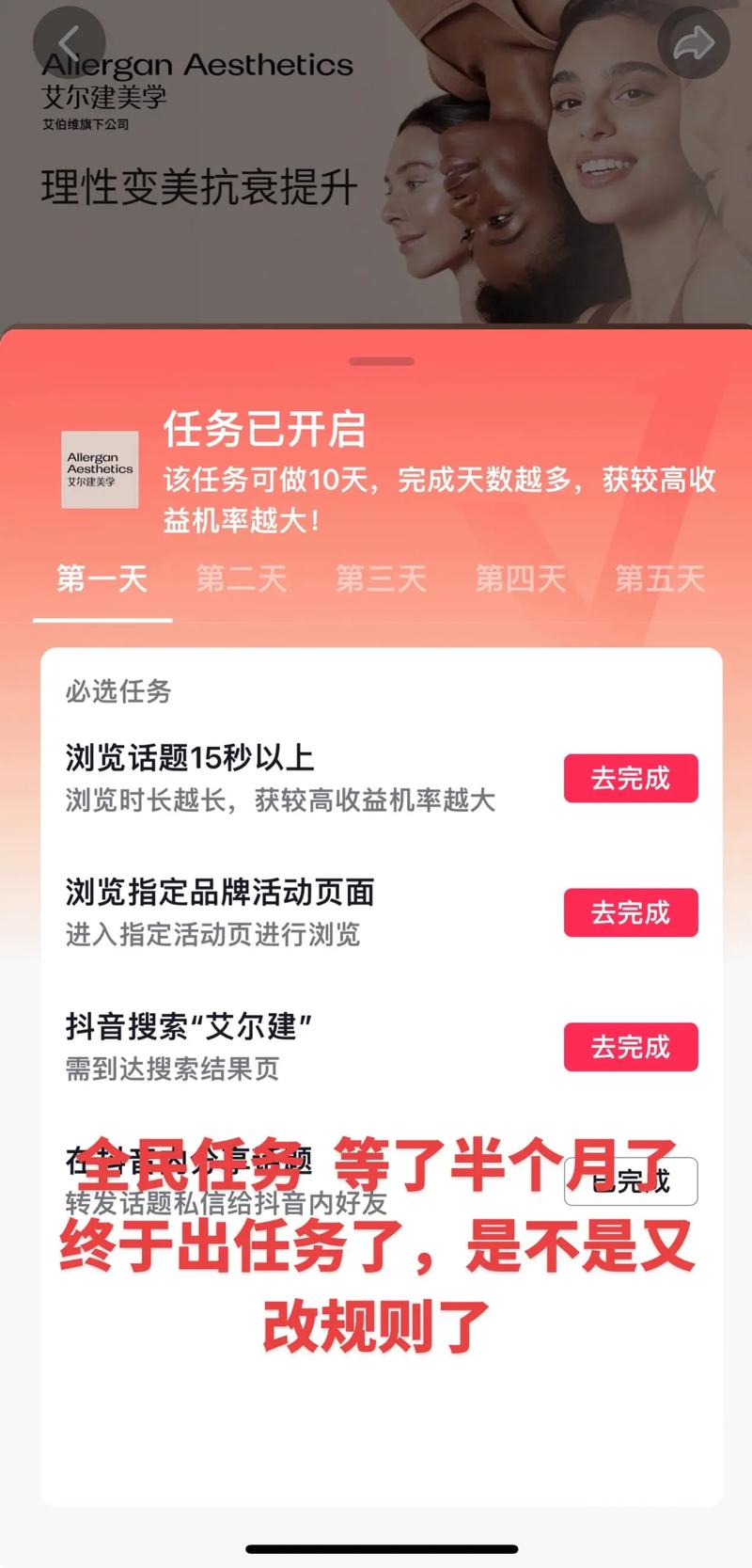
Task: Switch to the 第二天 tab
Action: tap(242, 580)
